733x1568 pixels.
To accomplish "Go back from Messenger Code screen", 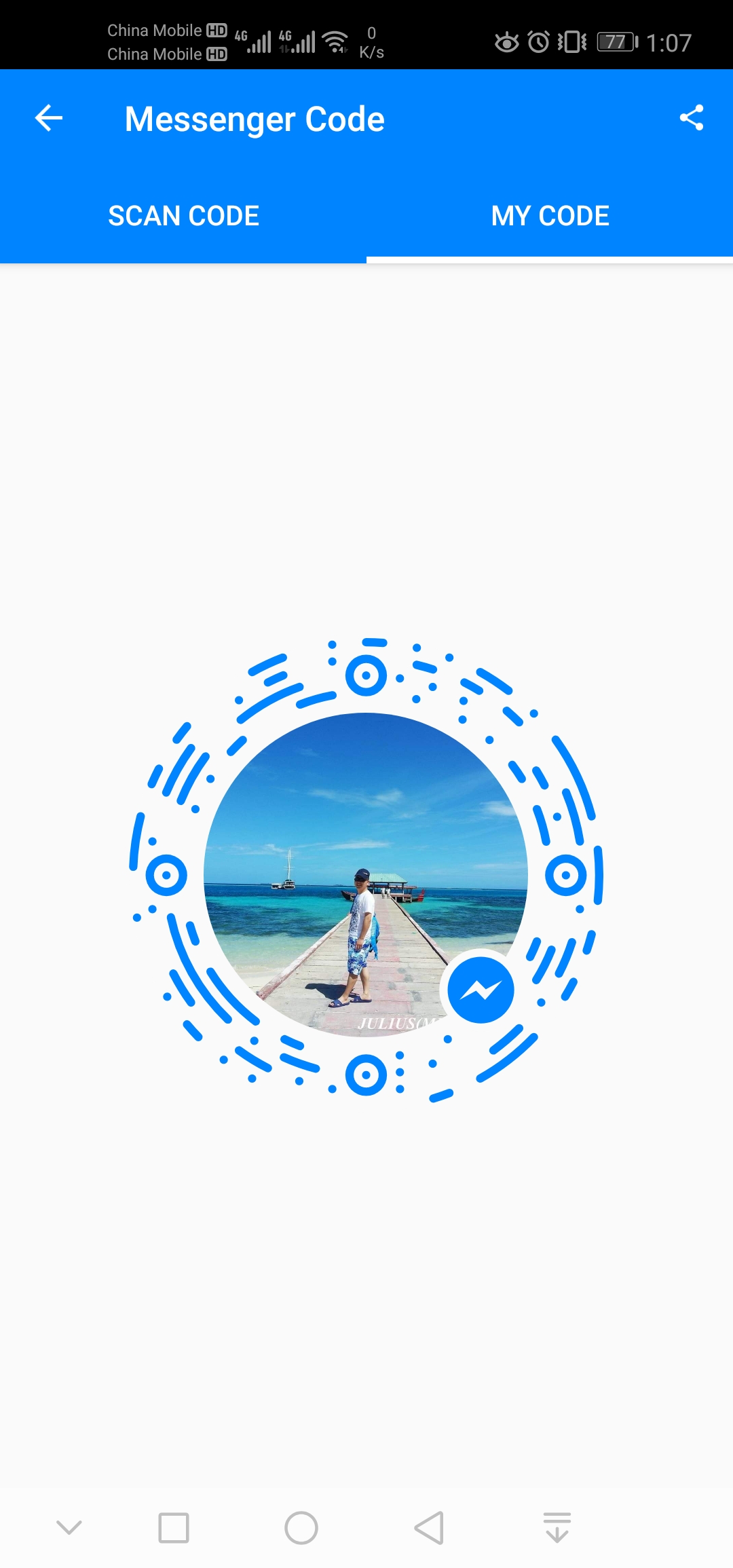I will (x=49, y=118).
